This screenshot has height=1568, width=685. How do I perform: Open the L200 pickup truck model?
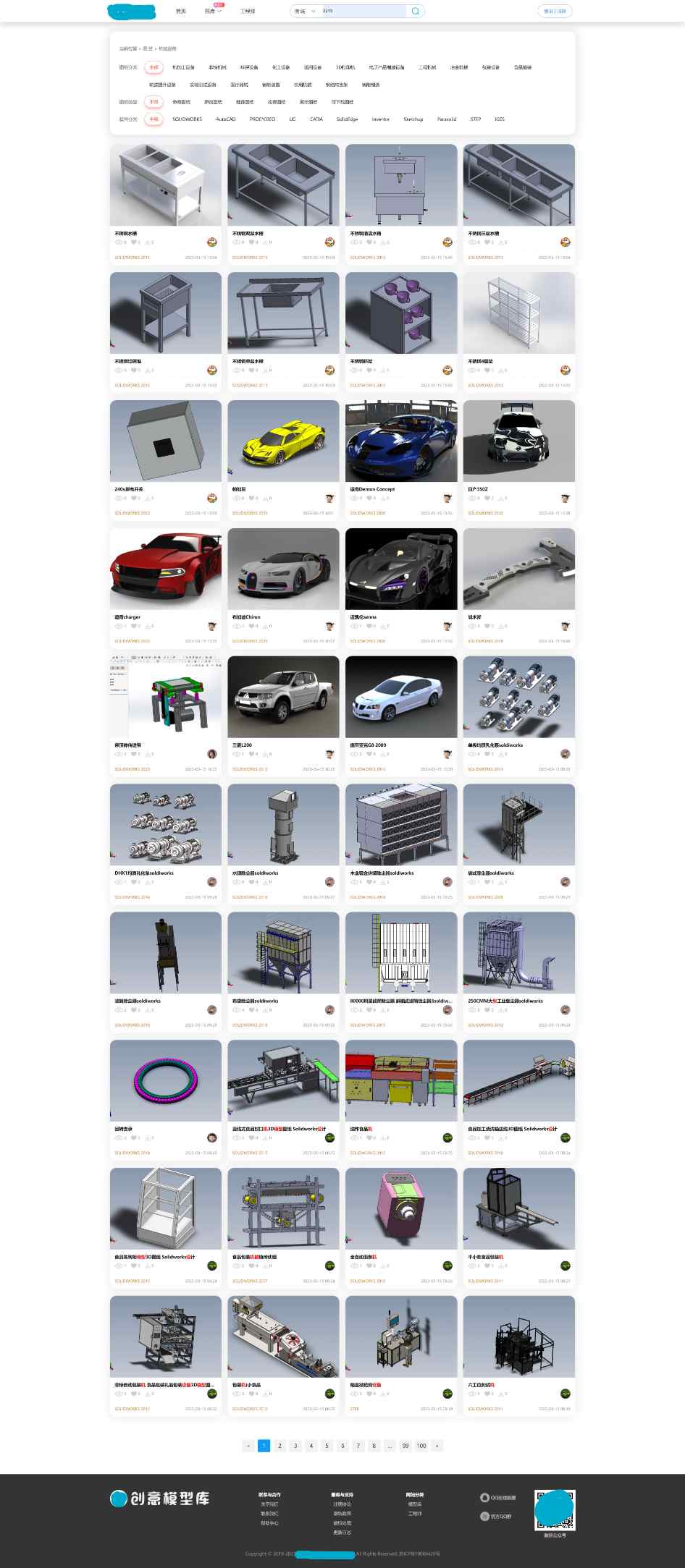[x=283, y=698]
